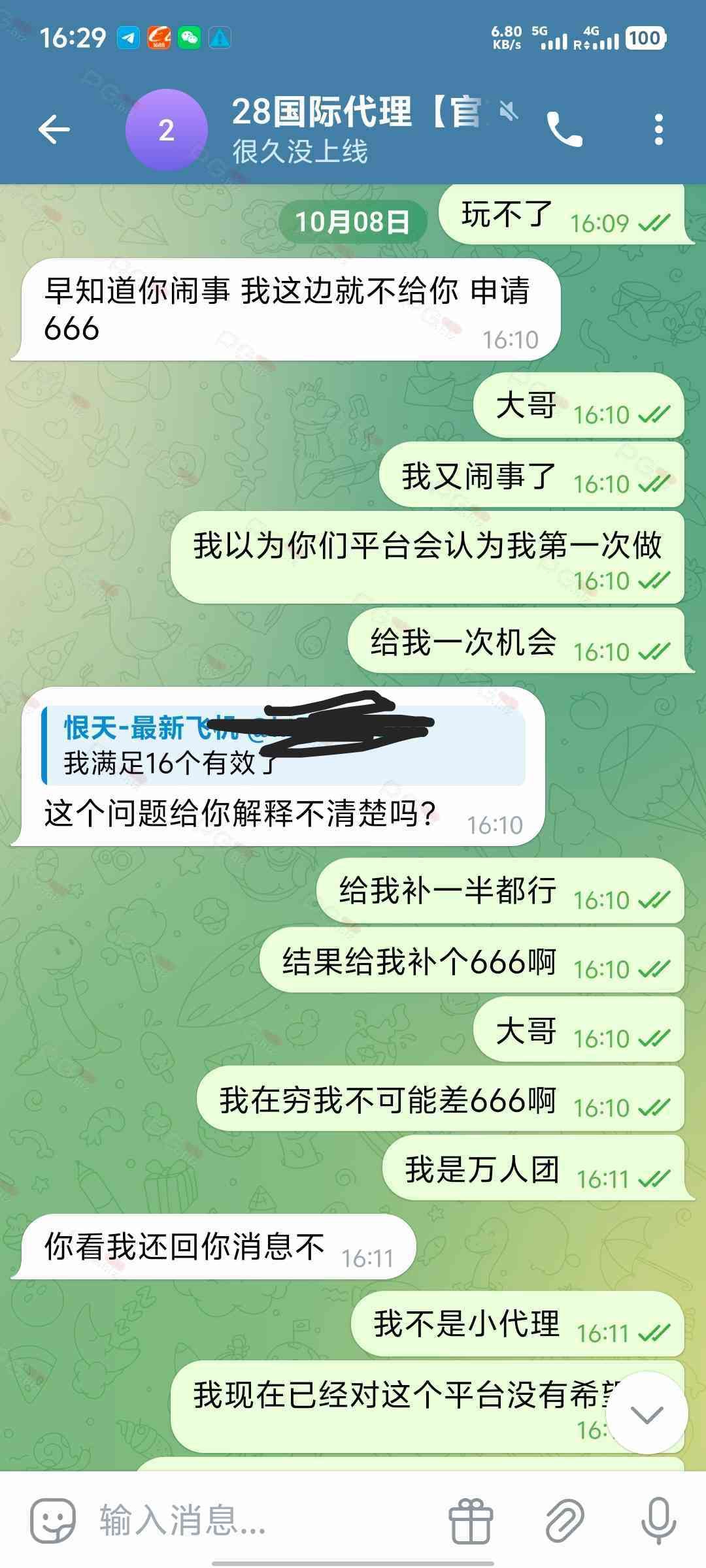Attach a file with the paperclip

tap(565, 1520)
